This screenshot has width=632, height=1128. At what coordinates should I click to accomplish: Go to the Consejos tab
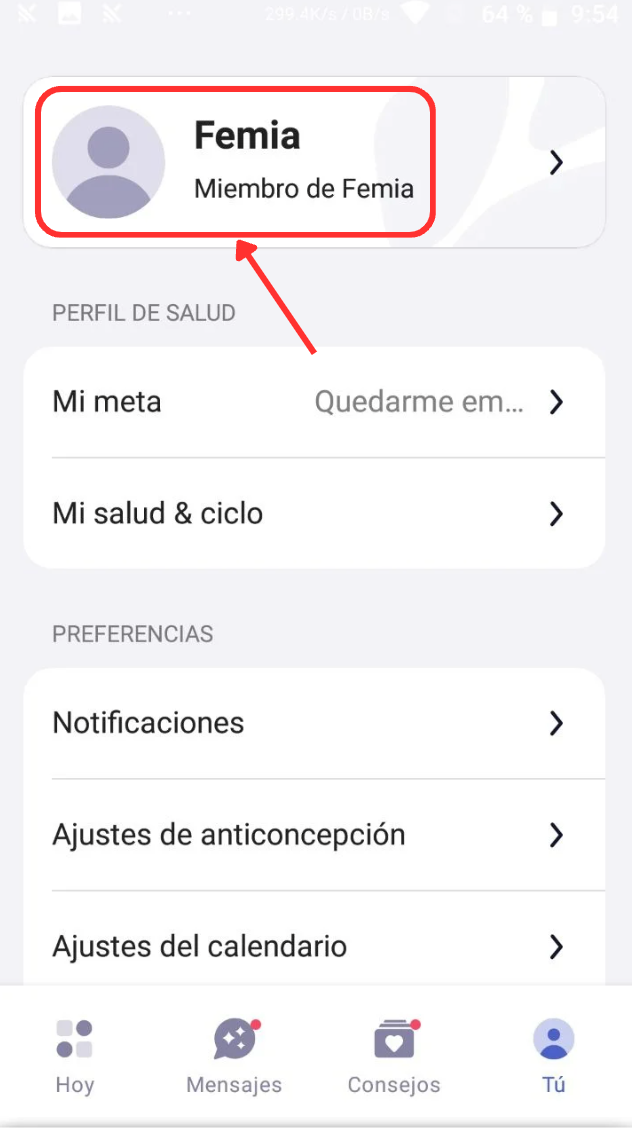pyautogui.click(x=394, y=1055)
